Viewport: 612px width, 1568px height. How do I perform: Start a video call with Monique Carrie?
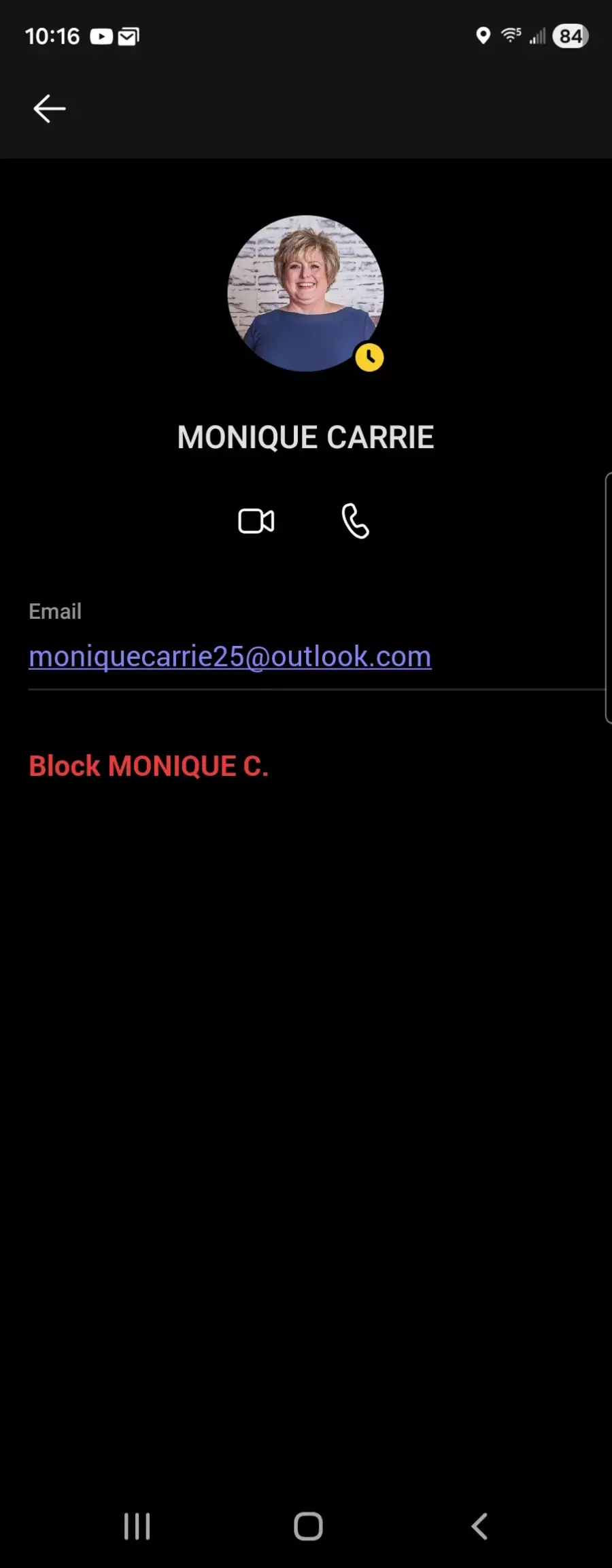[x=256, y=522]
